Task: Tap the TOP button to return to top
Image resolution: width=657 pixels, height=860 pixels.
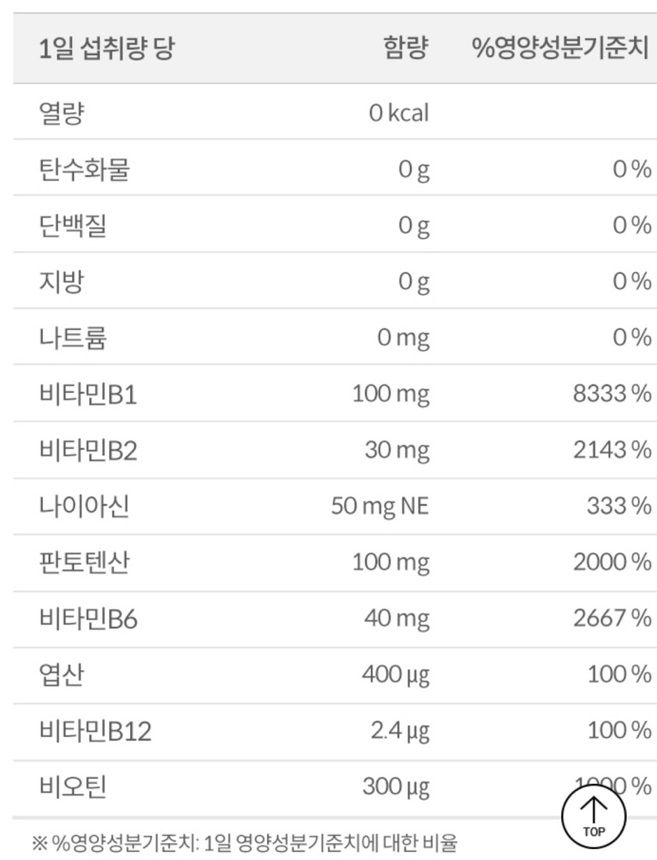Action: click(x=593, y=814)
